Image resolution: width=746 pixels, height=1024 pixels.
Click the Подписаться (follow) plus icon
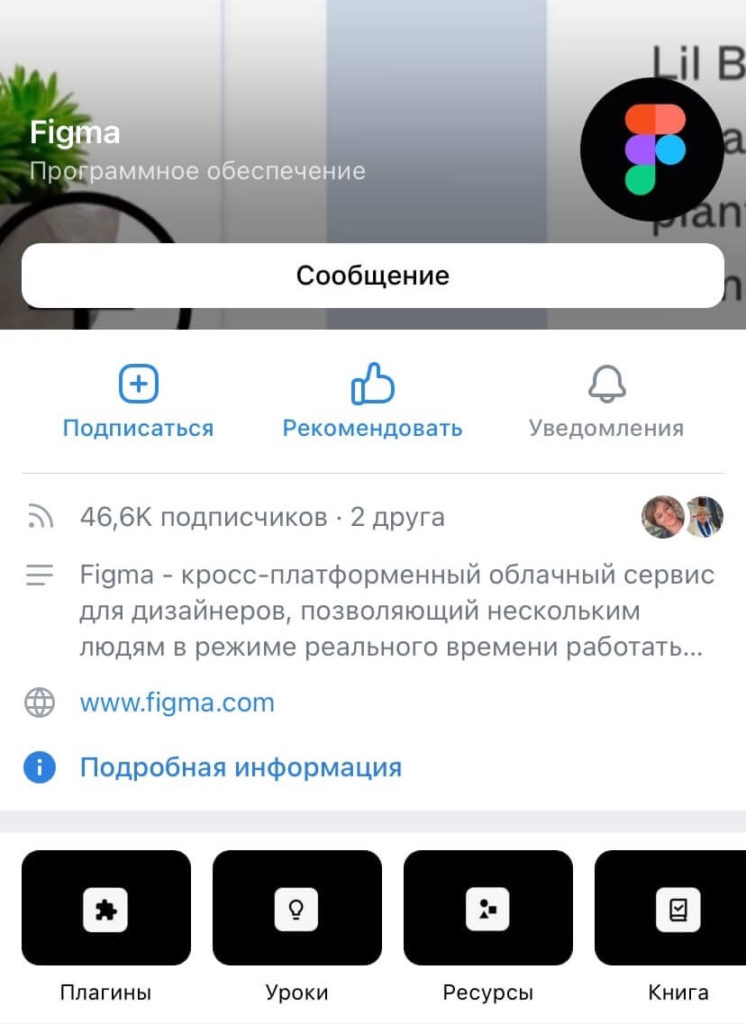coord(138,382)
